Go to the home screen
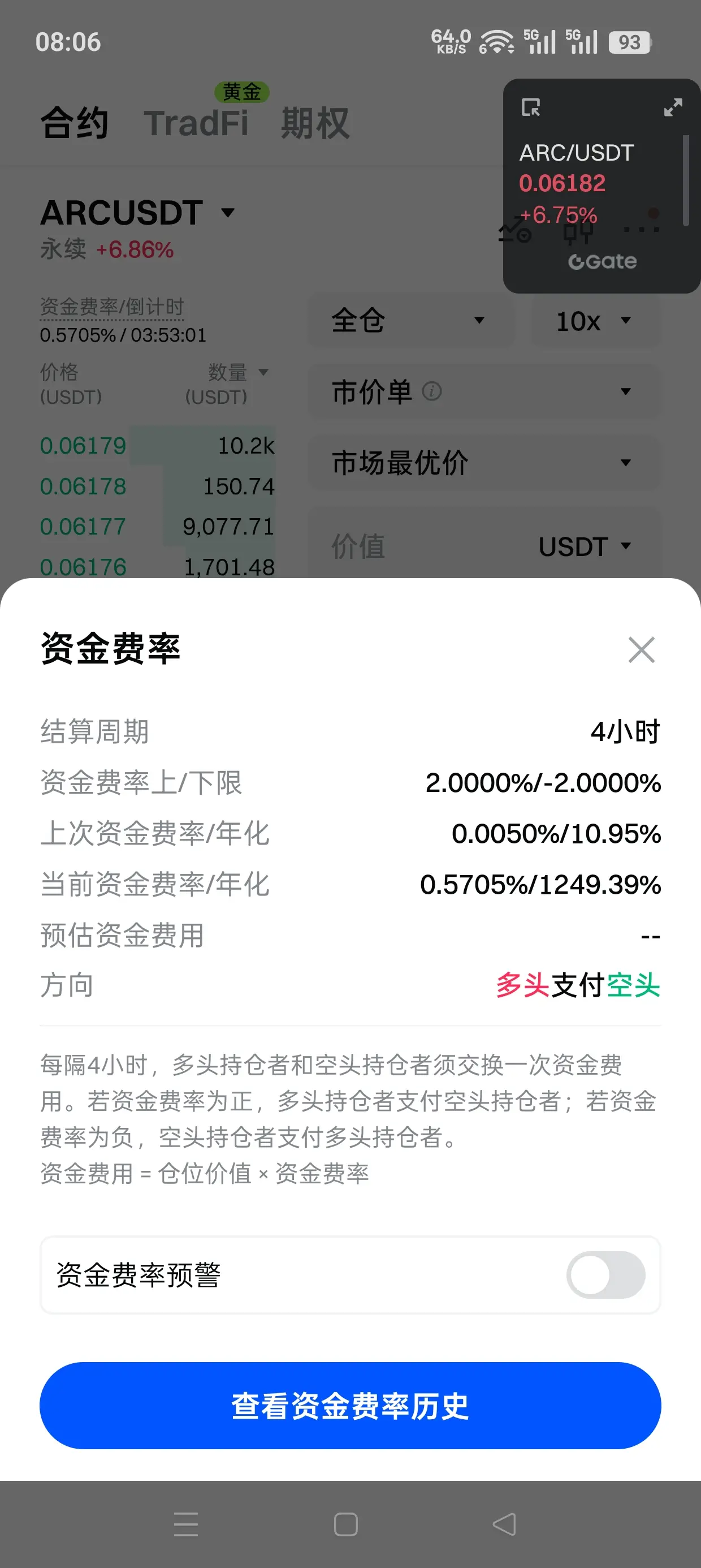 tap(345, 1524)
